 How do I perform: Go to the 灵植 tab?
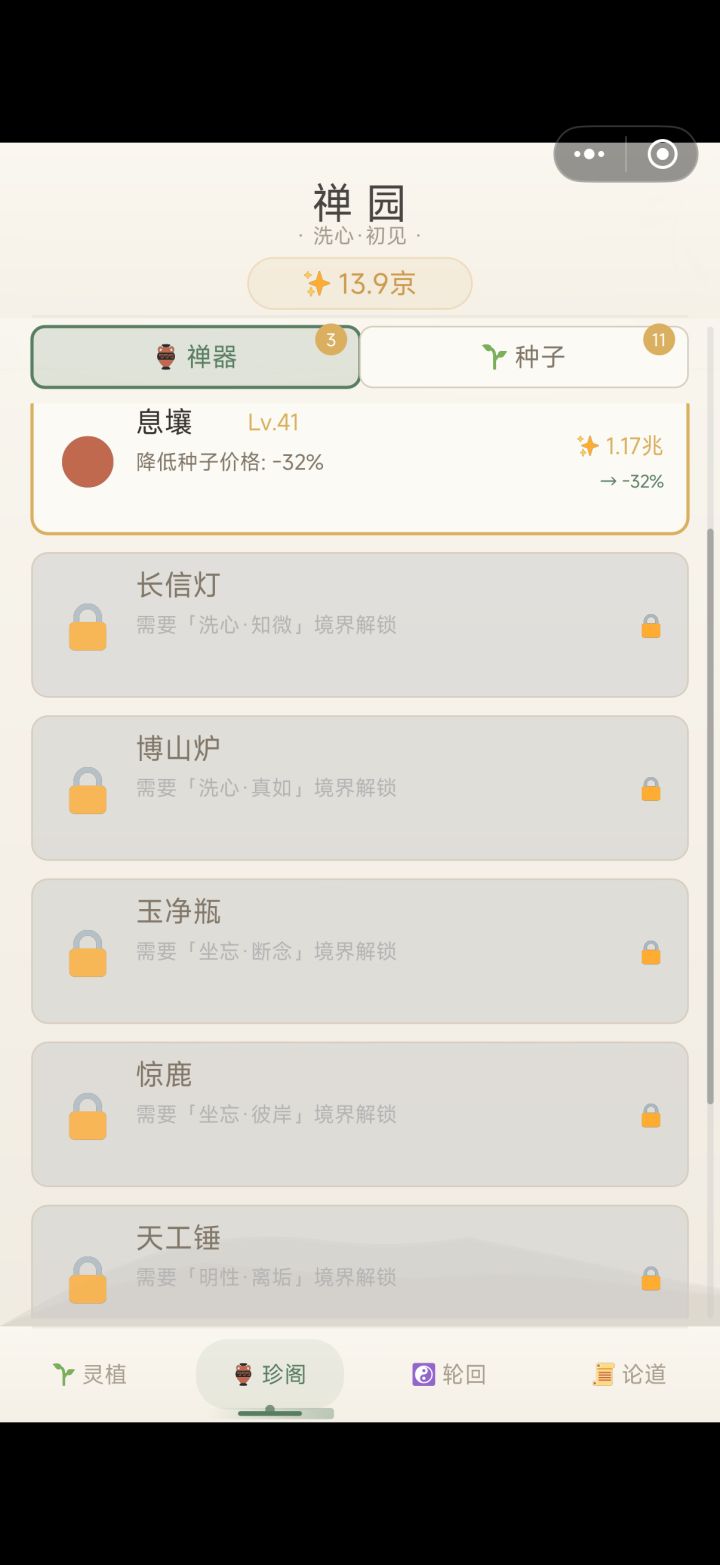[90, 1374]
